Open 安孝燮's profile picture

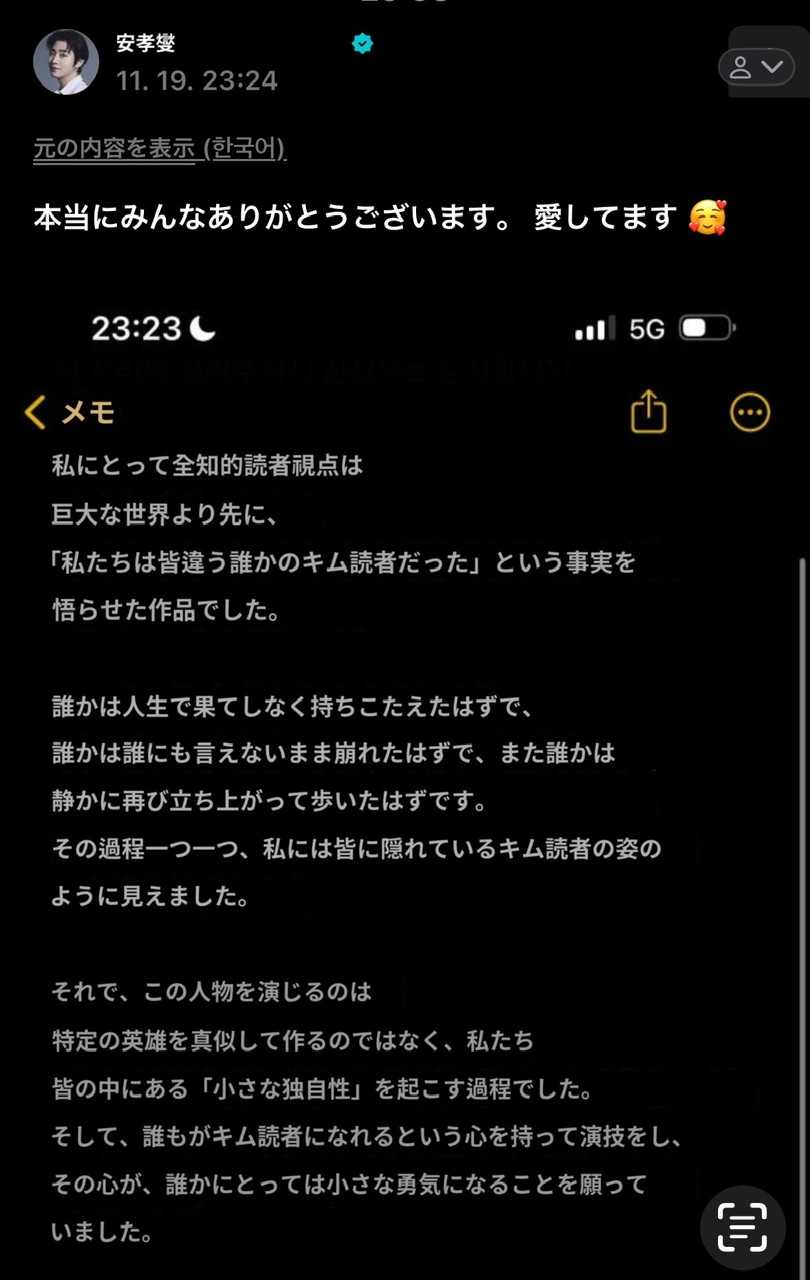66,62
